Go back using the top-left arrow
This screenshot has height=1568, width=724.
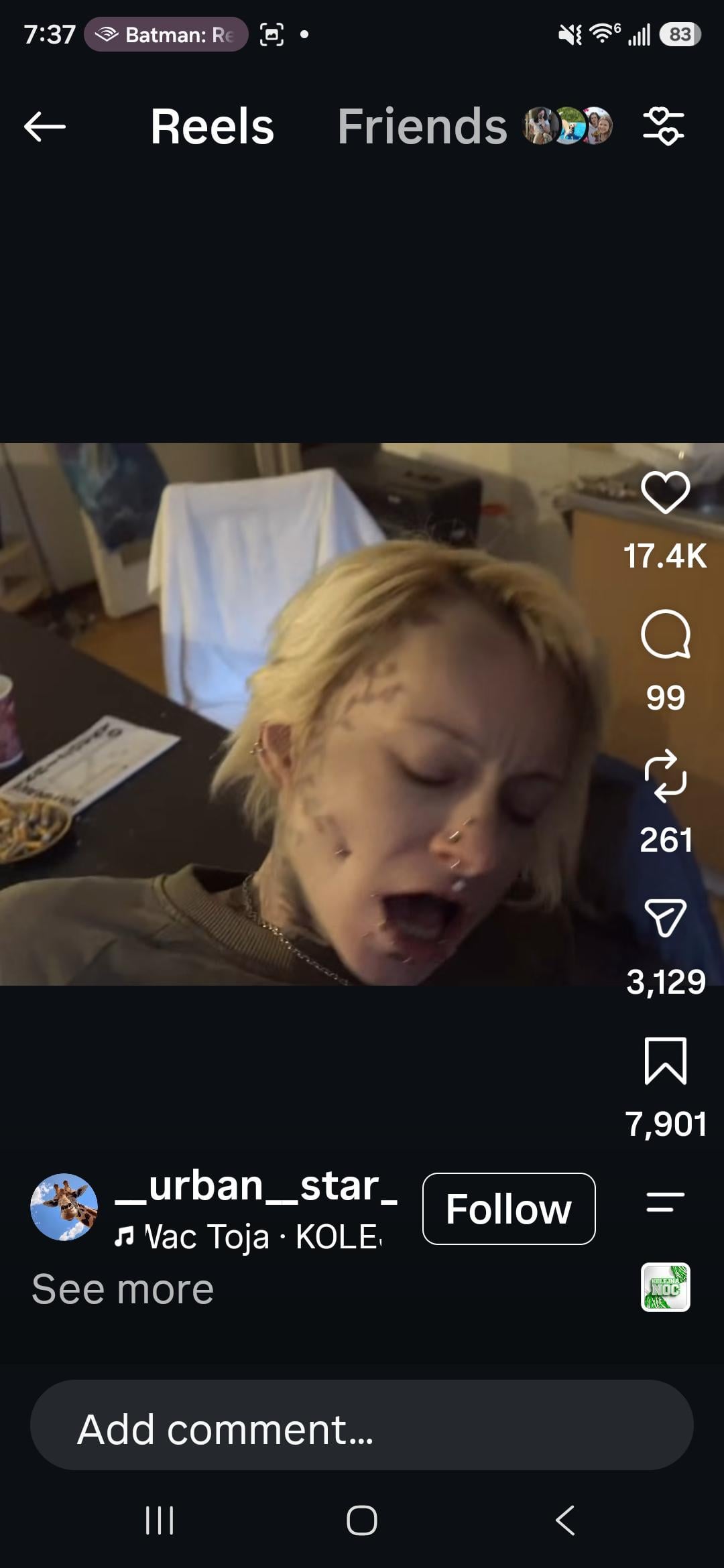[x=44, y=127]
